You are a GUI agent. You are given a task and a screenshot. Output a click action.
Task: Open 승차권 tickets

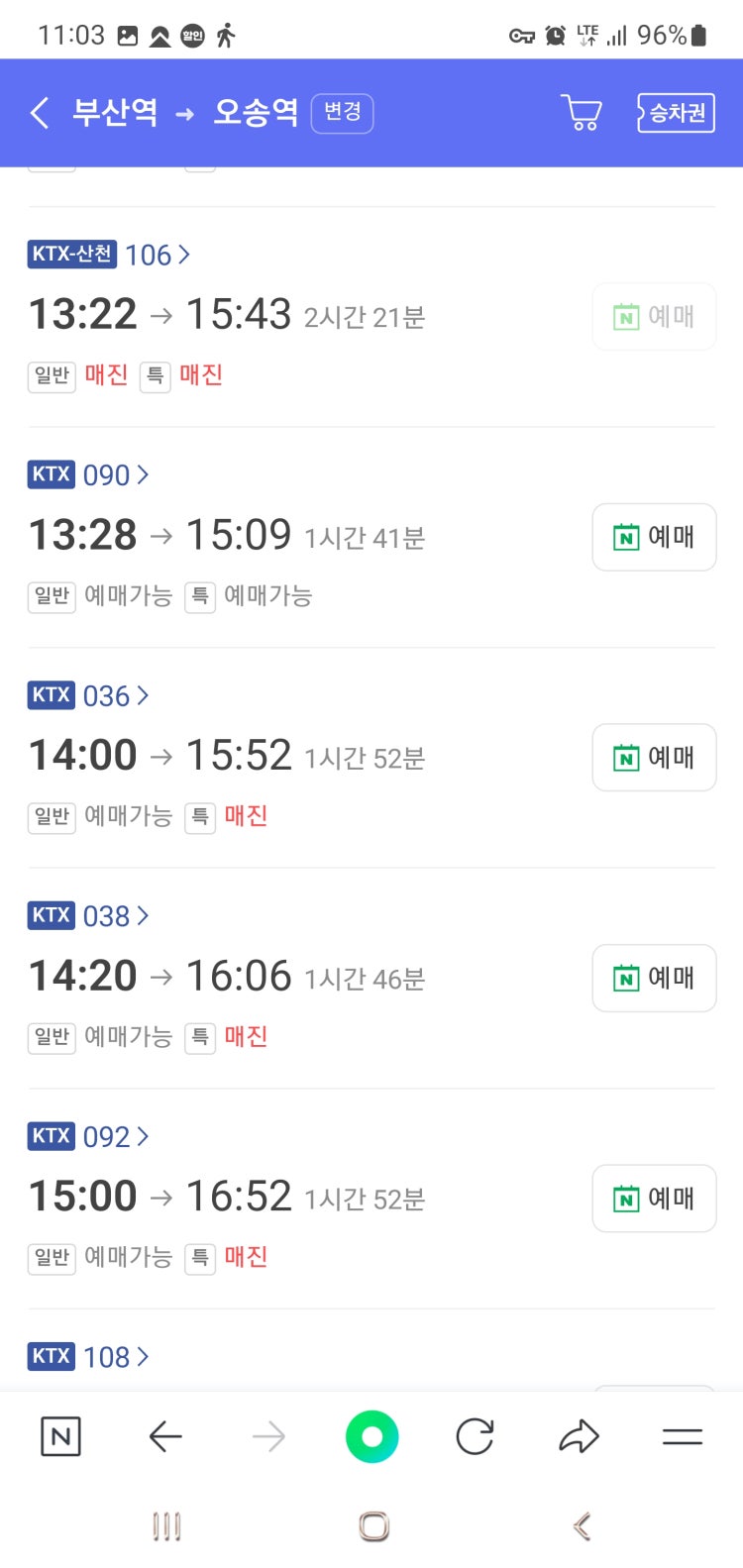click(676, 113)
